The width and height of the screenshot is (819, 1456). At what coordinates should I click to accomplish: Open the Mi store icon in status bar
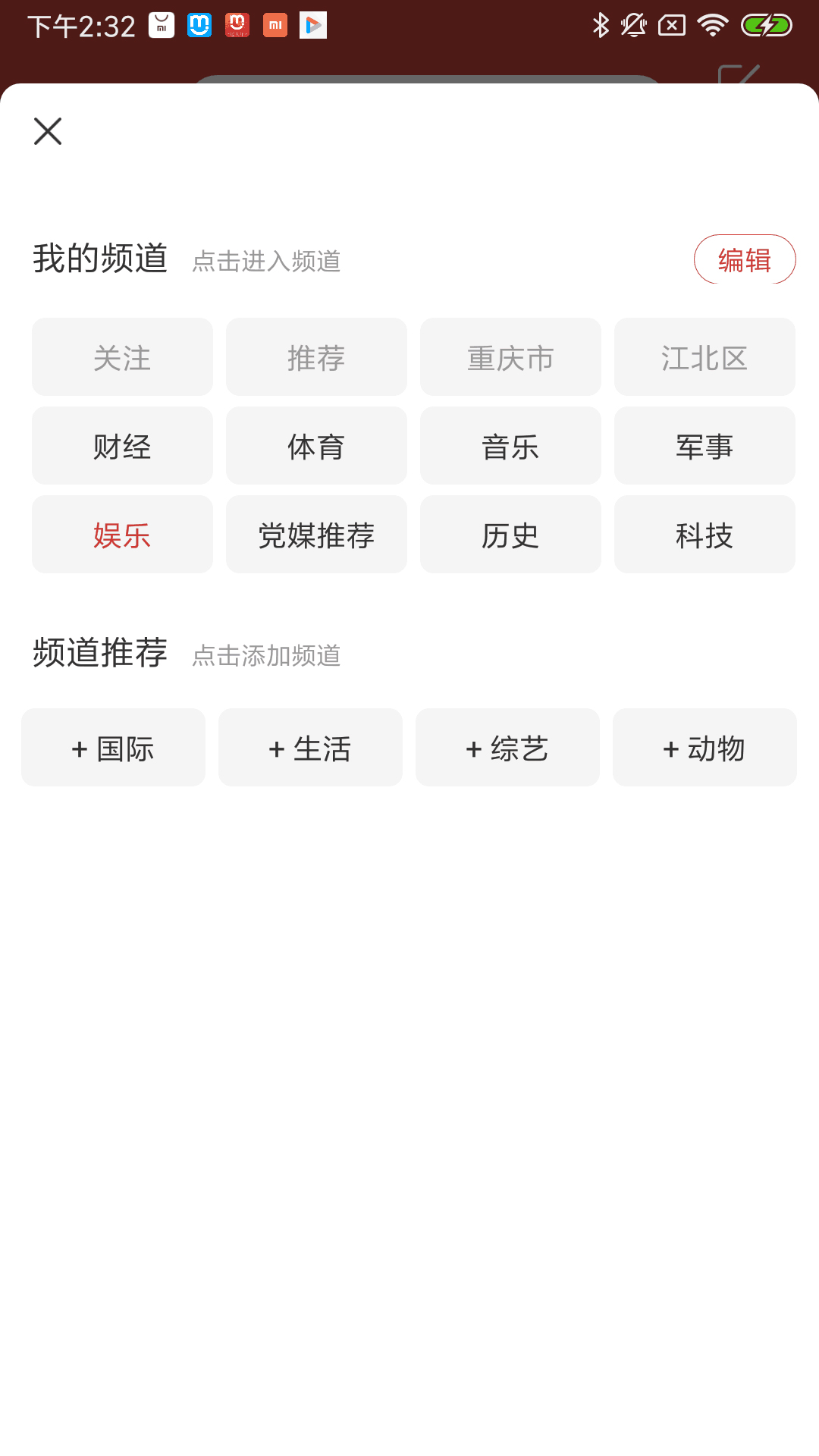(x=161, y=25)
